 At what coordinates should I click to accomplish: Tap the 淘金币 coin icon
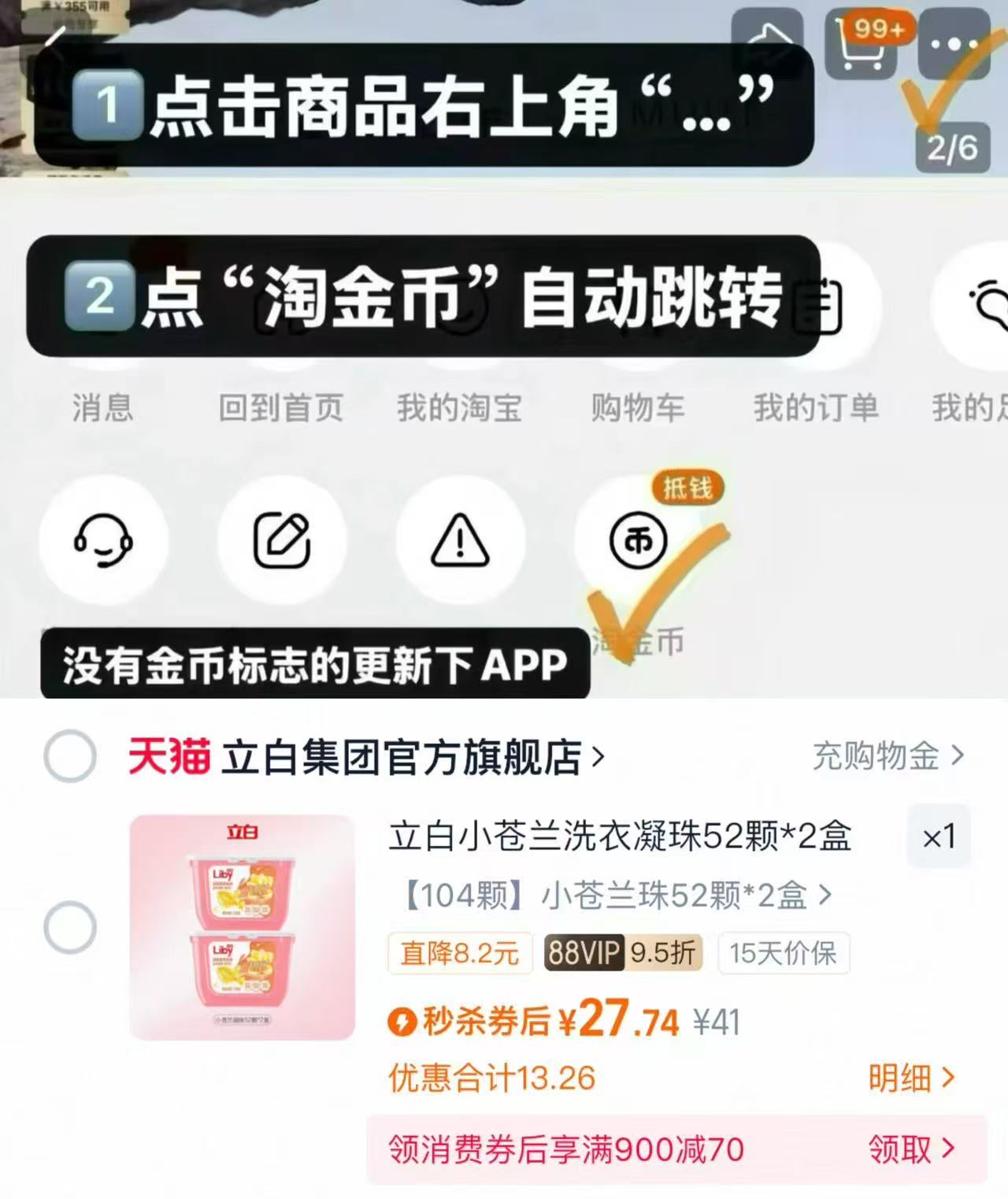click(x=638, y=540)
